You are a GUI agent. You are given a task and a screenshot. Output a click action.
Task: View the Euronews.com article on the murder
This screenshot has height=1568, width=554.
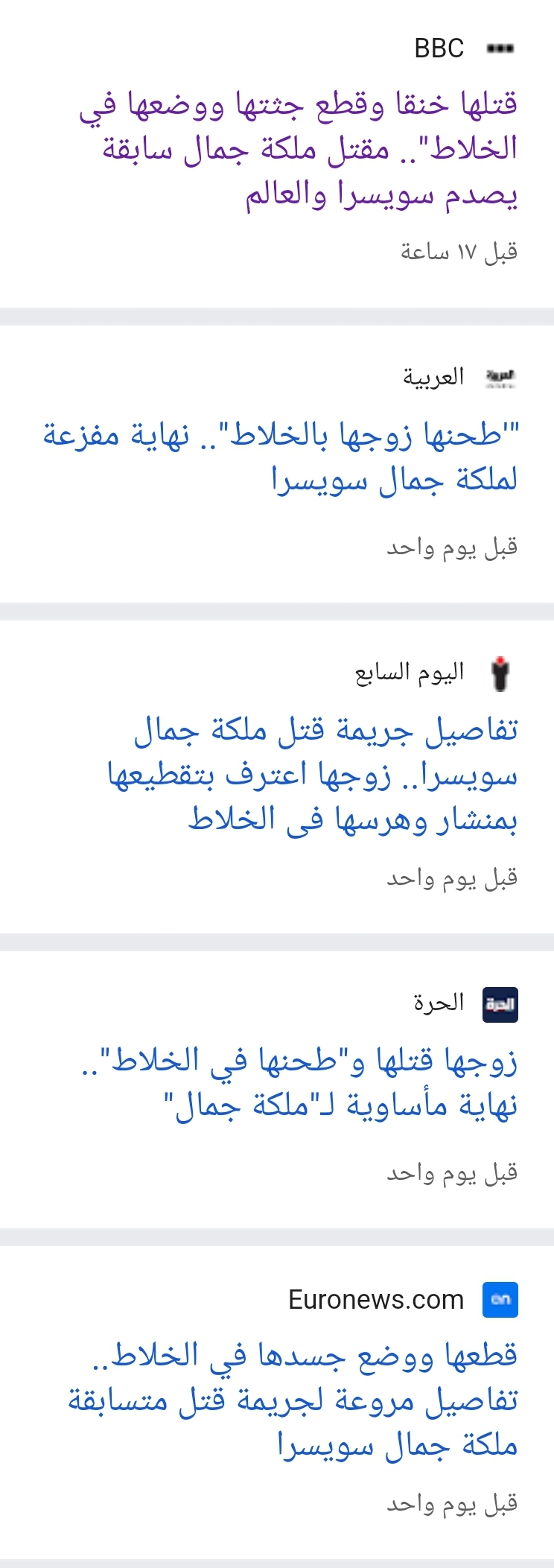click(x=298, y=1400)
